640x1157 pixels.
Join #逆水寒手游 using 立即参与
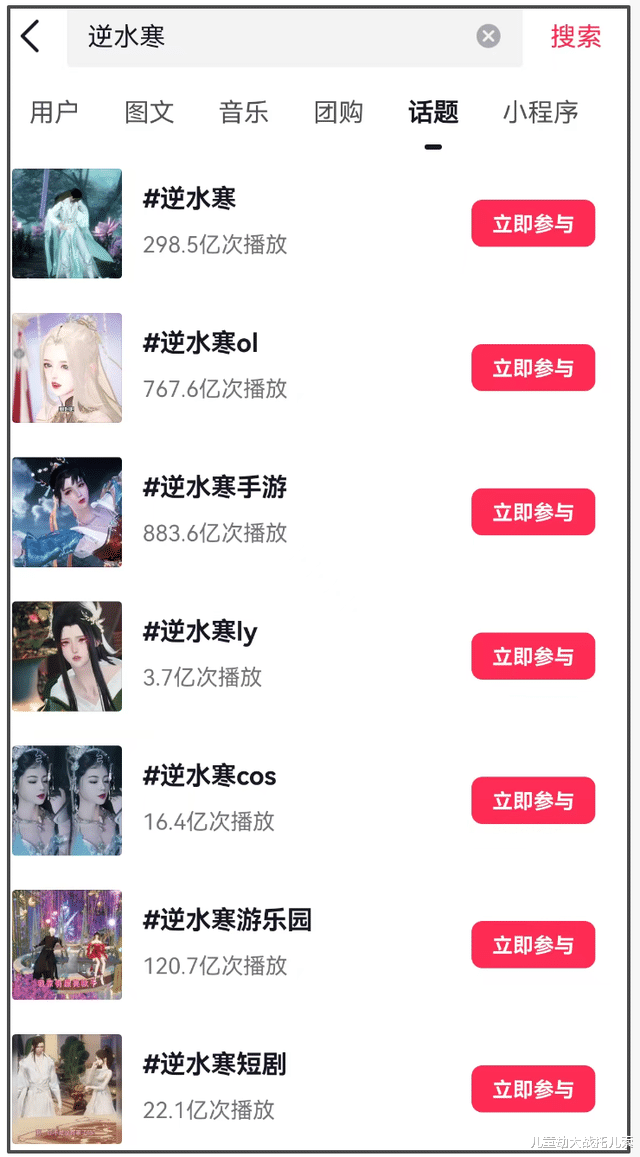tap(533, 512)
